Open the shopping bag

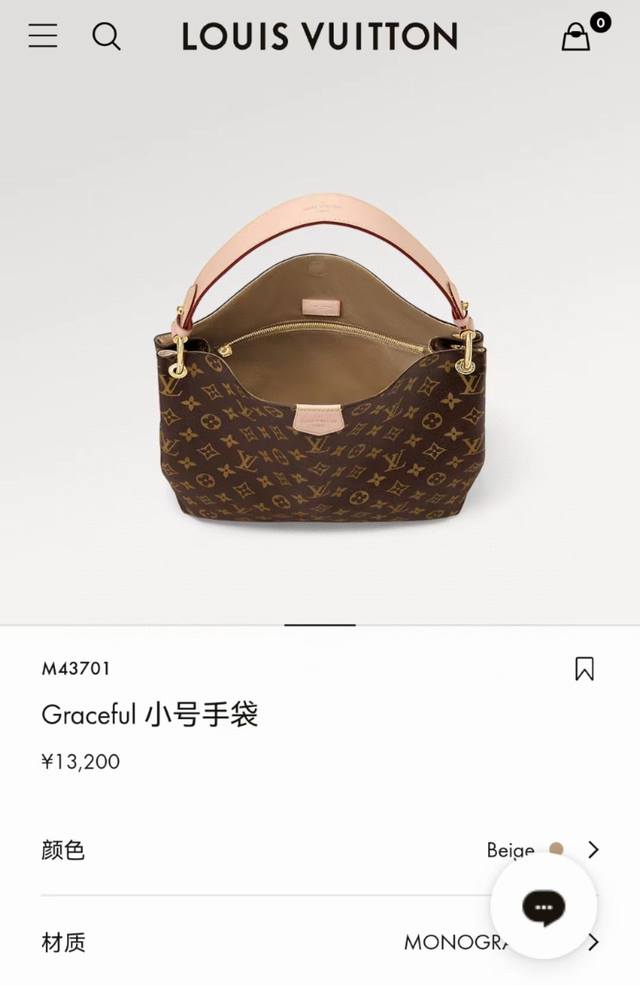[x=577, y=37]
